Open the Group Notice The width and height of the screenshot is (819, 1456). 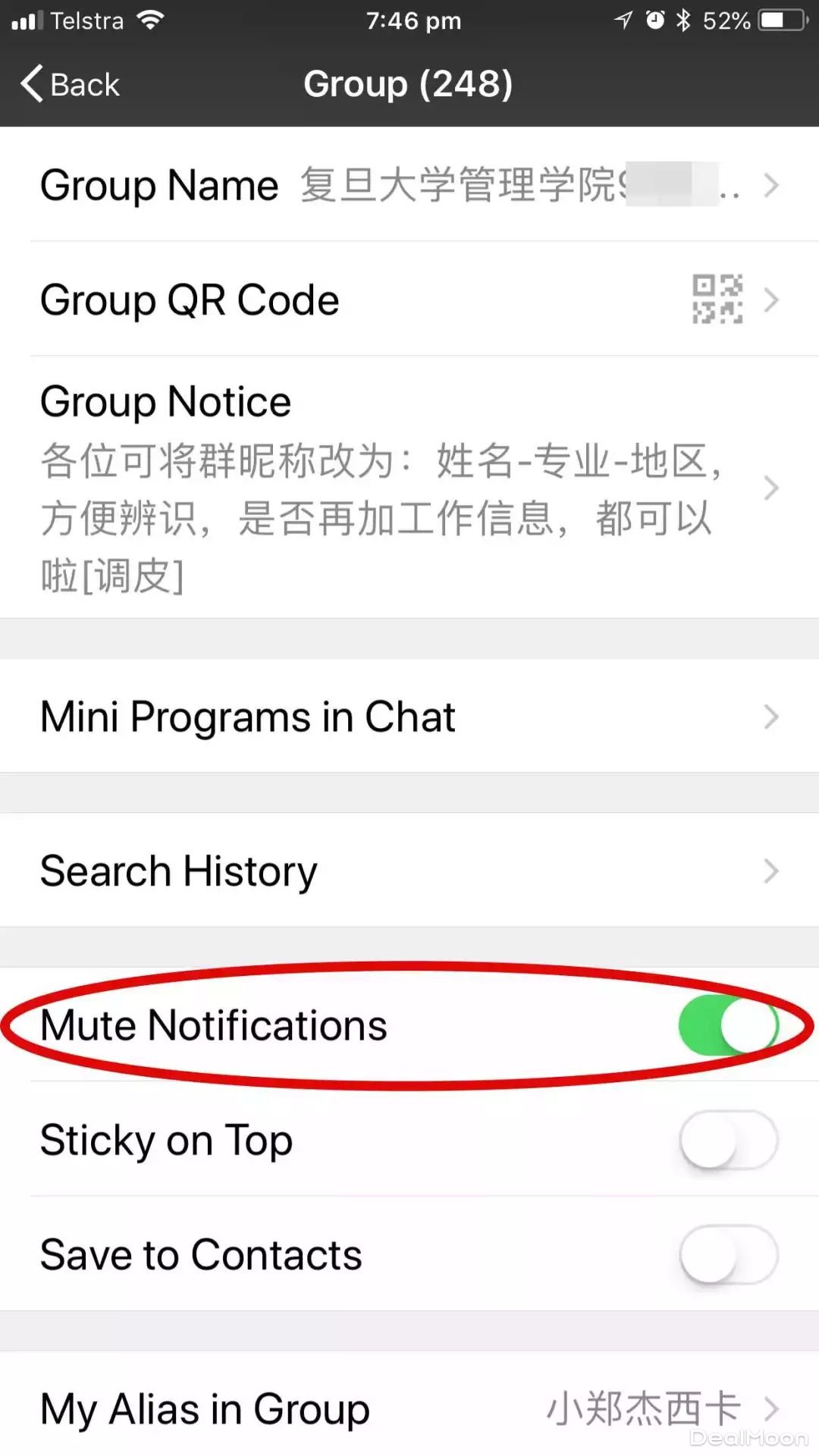pyautogui.click(x=409, y=487)
